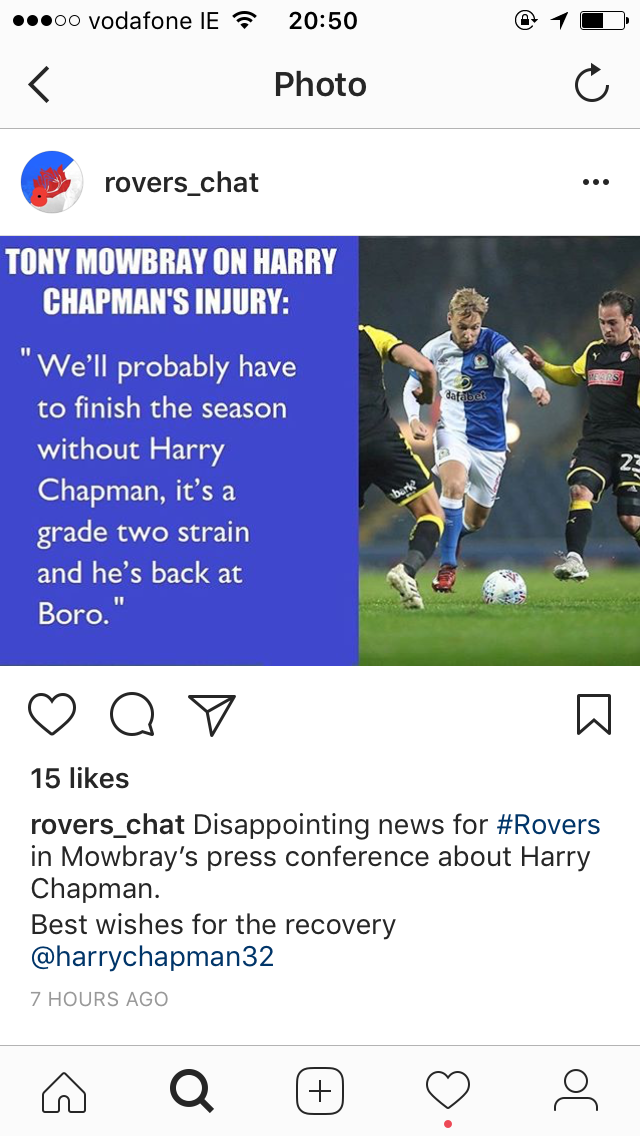This screenshot has width=640, height=1136.
Task: Open the rovers_chat profile picture
Action: tap(51, 182)
